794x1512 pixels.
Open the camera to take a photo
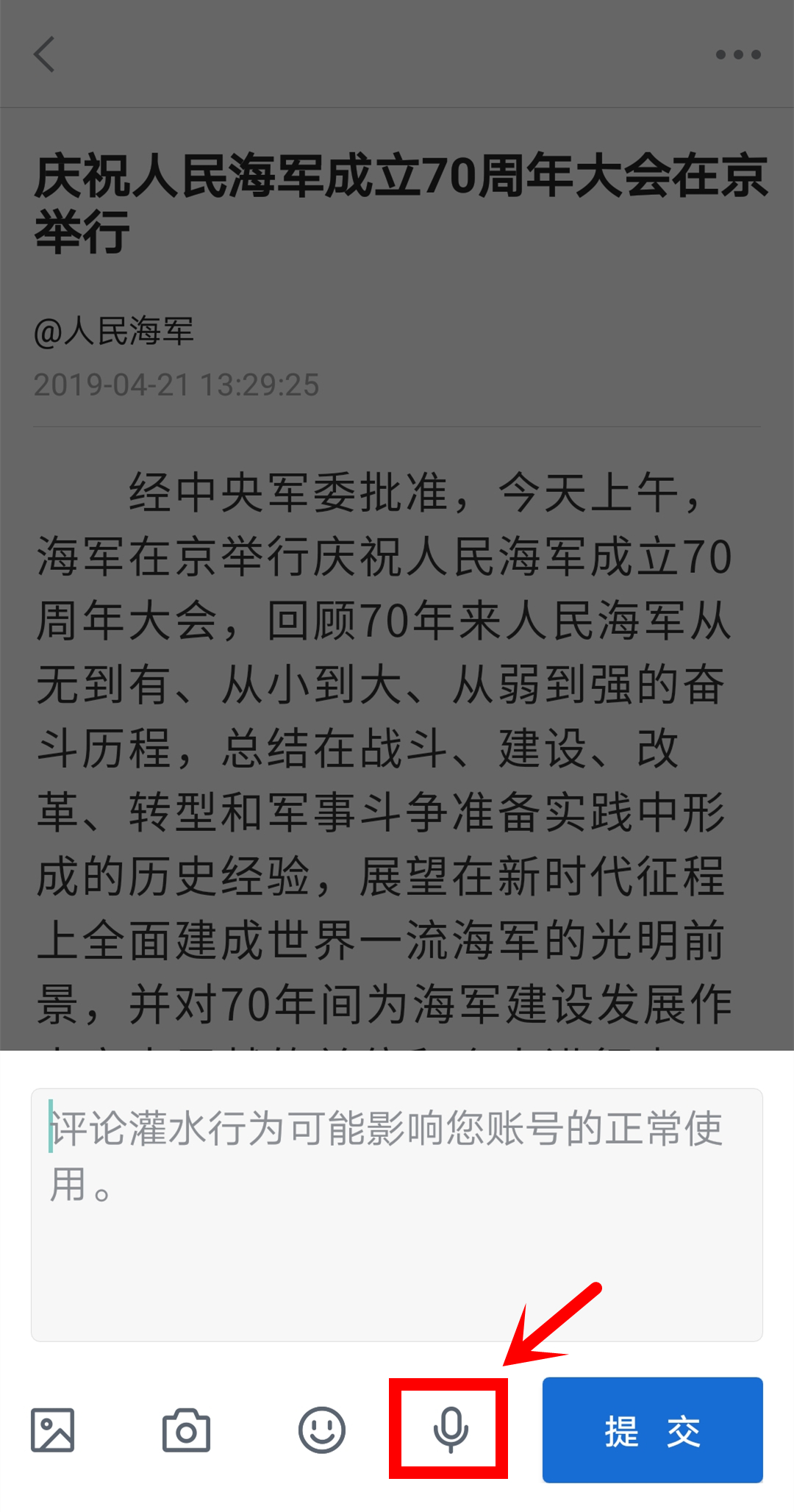click(186, 1430)
